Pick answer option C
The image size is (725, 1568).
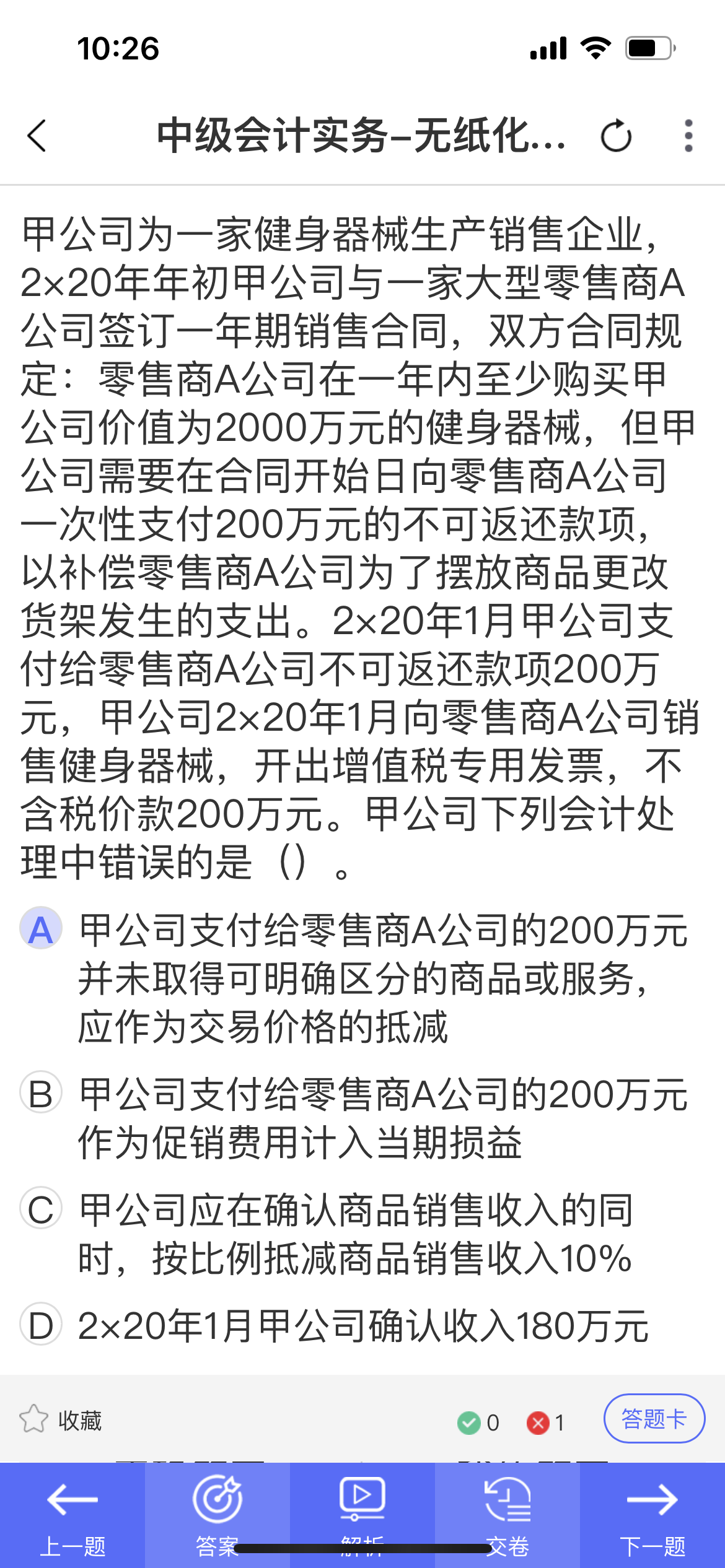tap(41, 1209)
